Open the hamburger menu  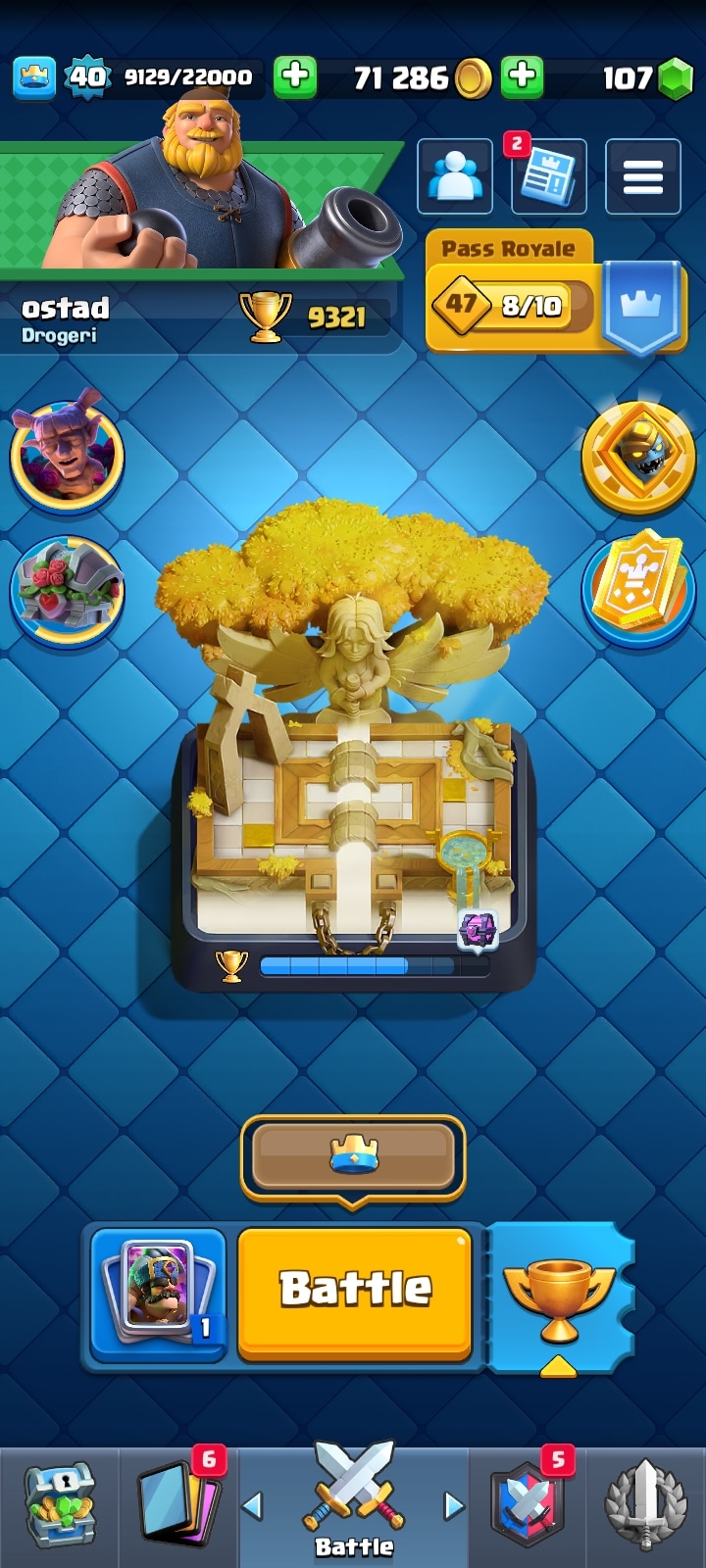(x=643, y=177)
